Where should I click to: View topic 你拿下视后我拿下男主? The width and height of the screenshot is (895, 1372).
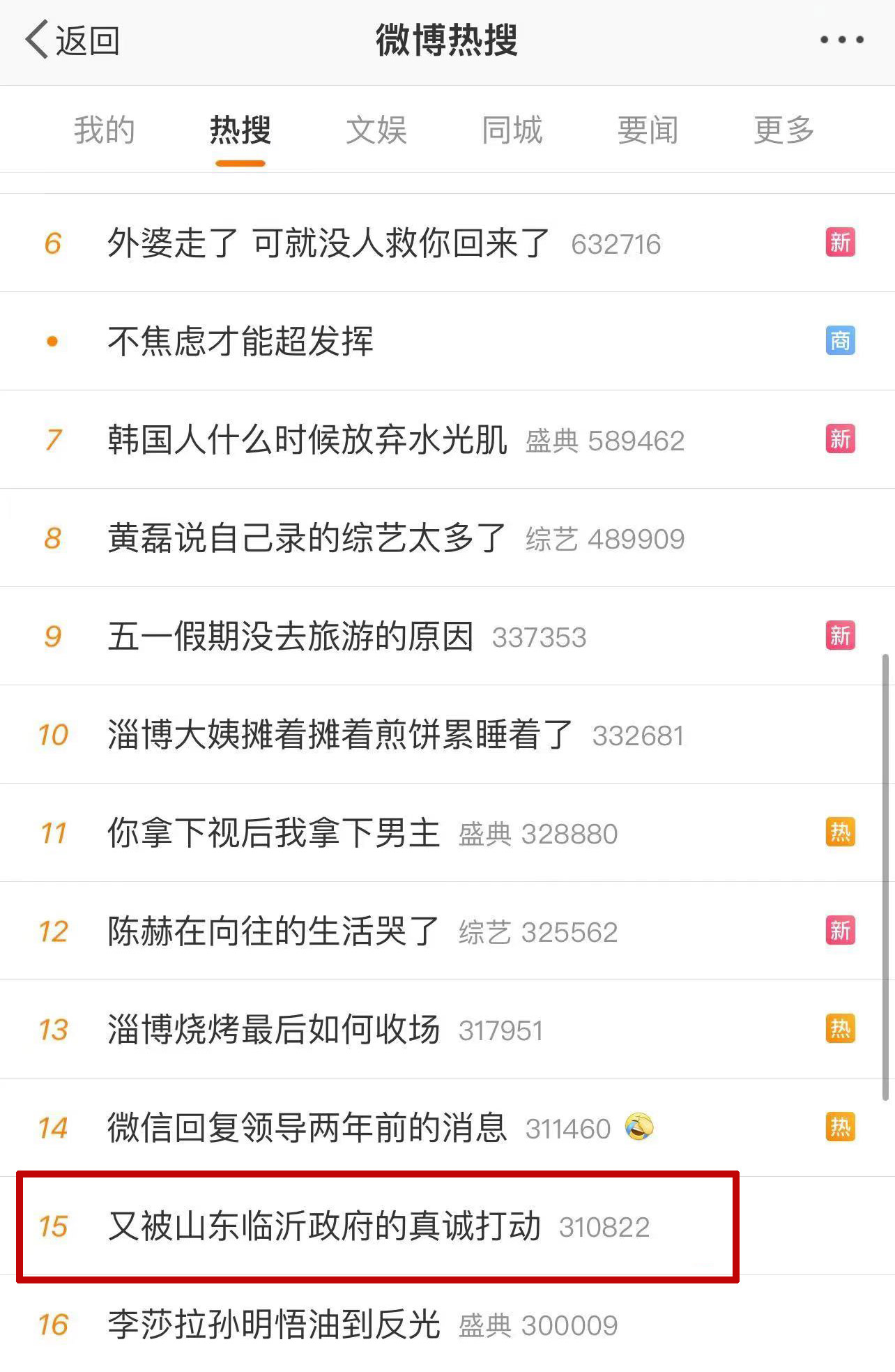(x=274, y=833)
